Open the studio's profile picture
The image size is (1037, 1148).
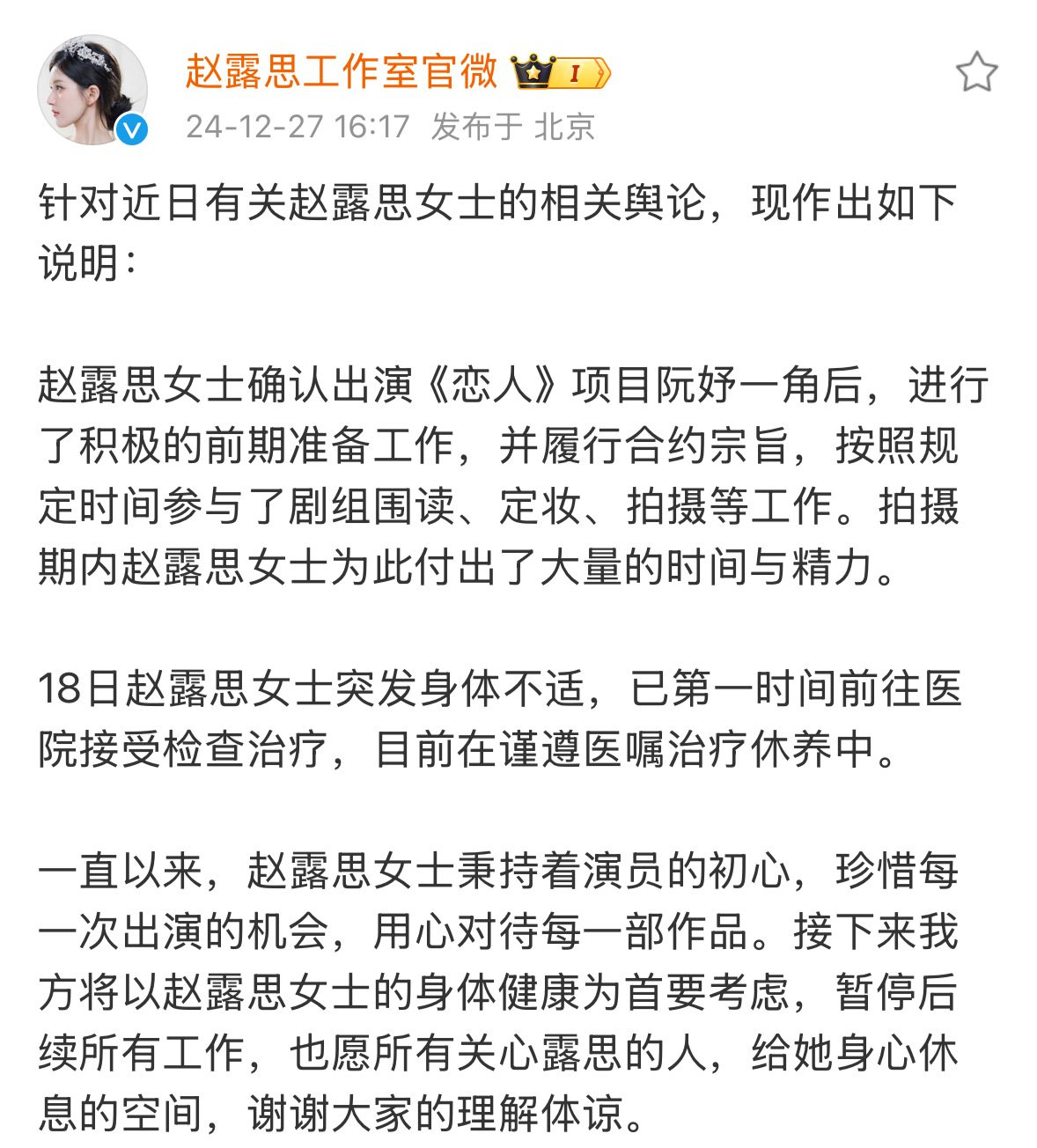(91, 92)
